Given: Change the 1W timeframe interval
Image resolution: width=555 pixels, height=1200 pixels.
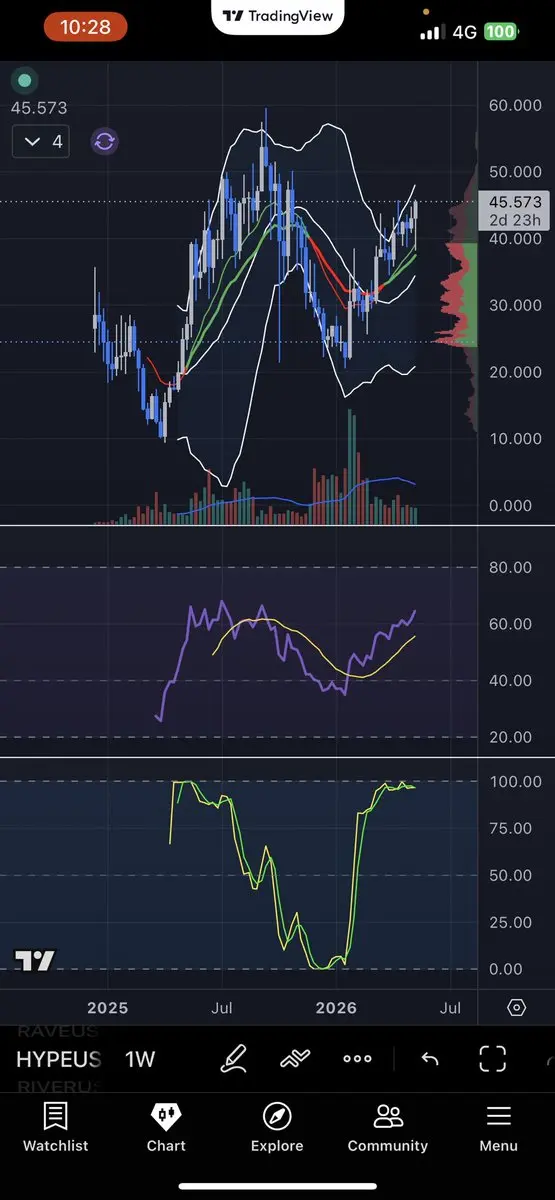Looking at the screenshot, I should click(140, 1059).
